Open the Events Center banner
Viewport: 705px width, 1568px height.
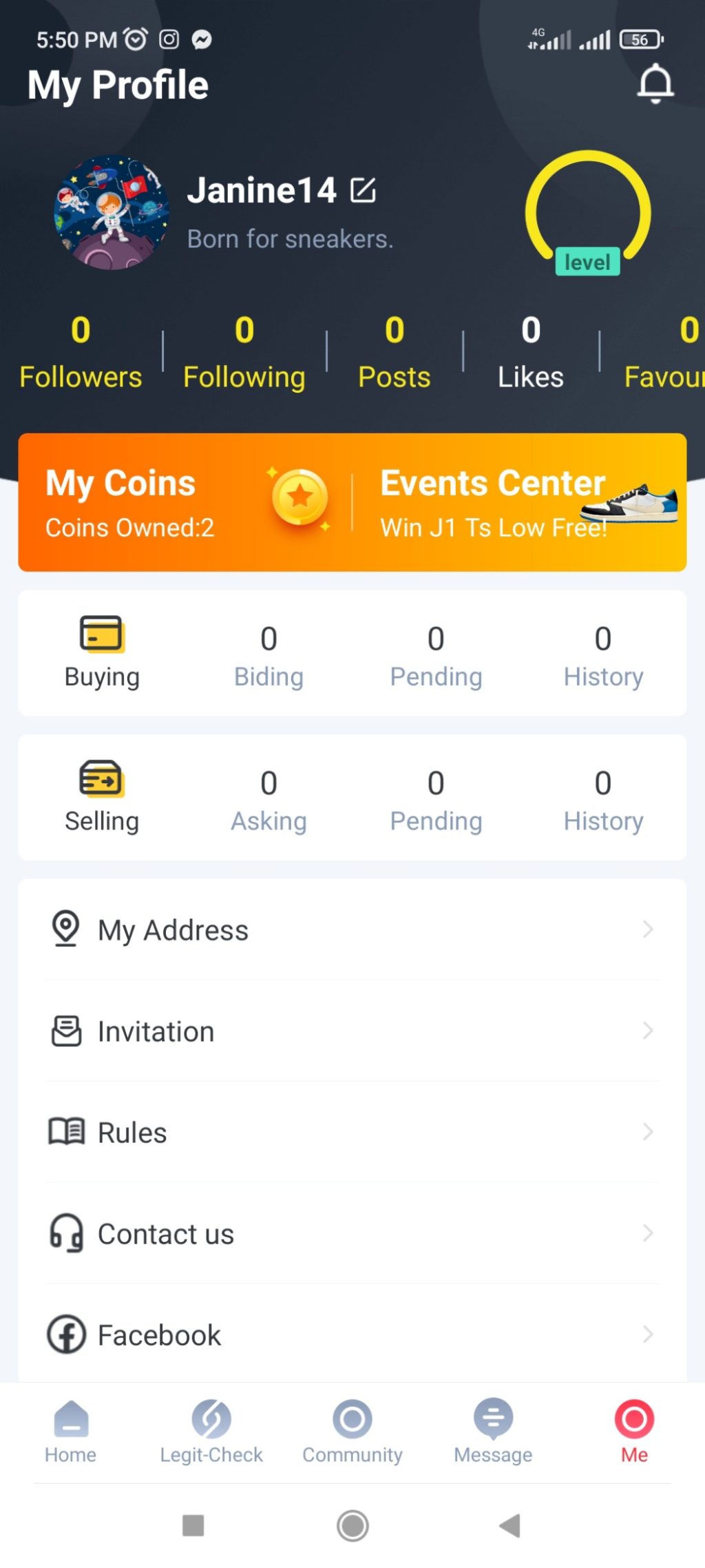point(520,502)
